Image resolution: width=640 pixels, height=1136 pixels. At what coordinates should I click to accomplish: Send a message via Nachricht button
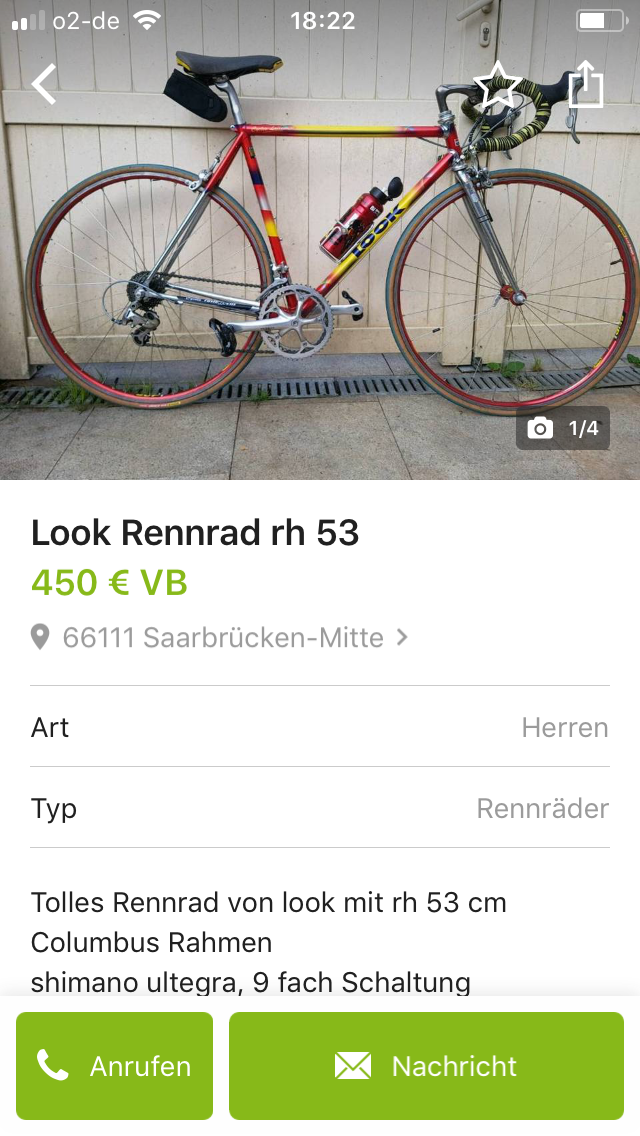pos(426,1066)
